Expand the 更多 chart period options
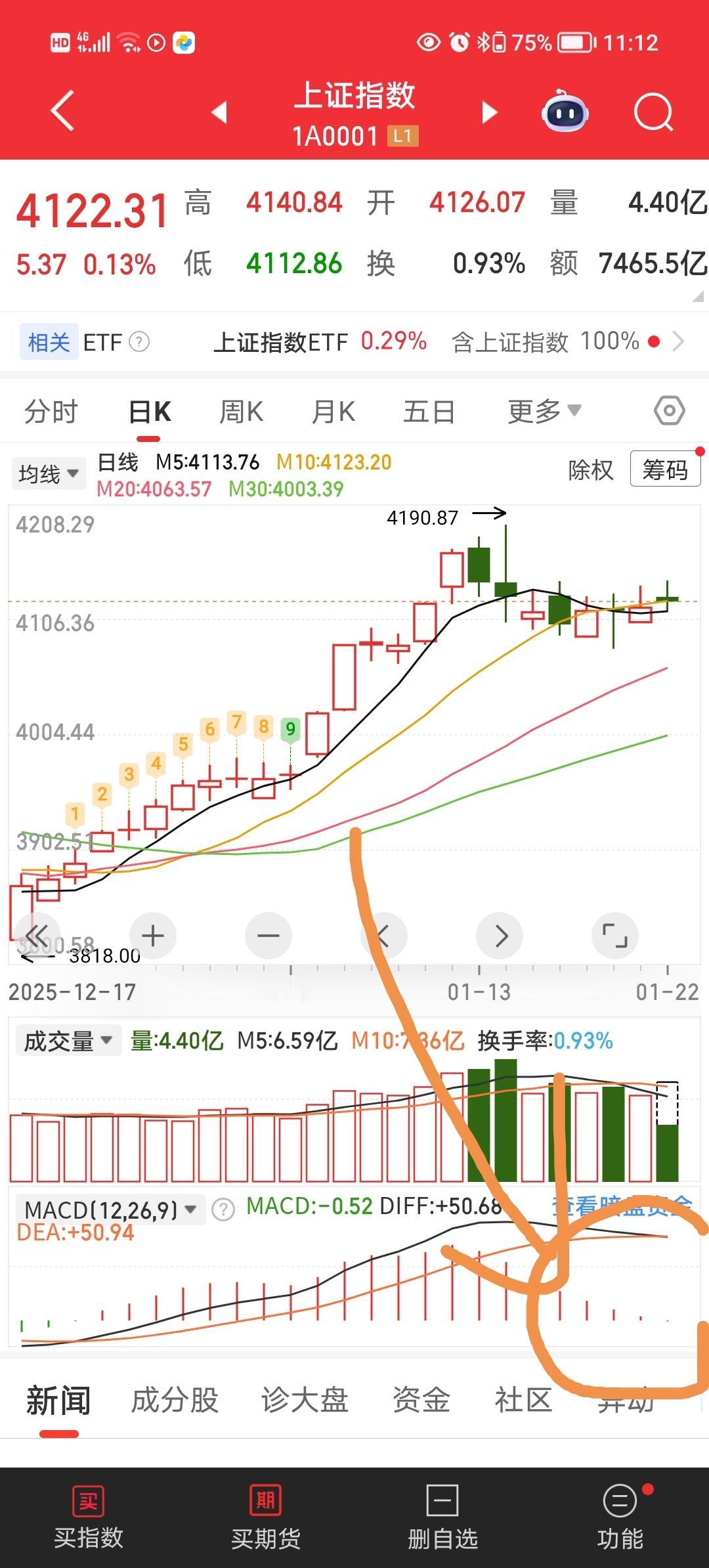Screen dimensions: 709x1568 click(543, 410)
